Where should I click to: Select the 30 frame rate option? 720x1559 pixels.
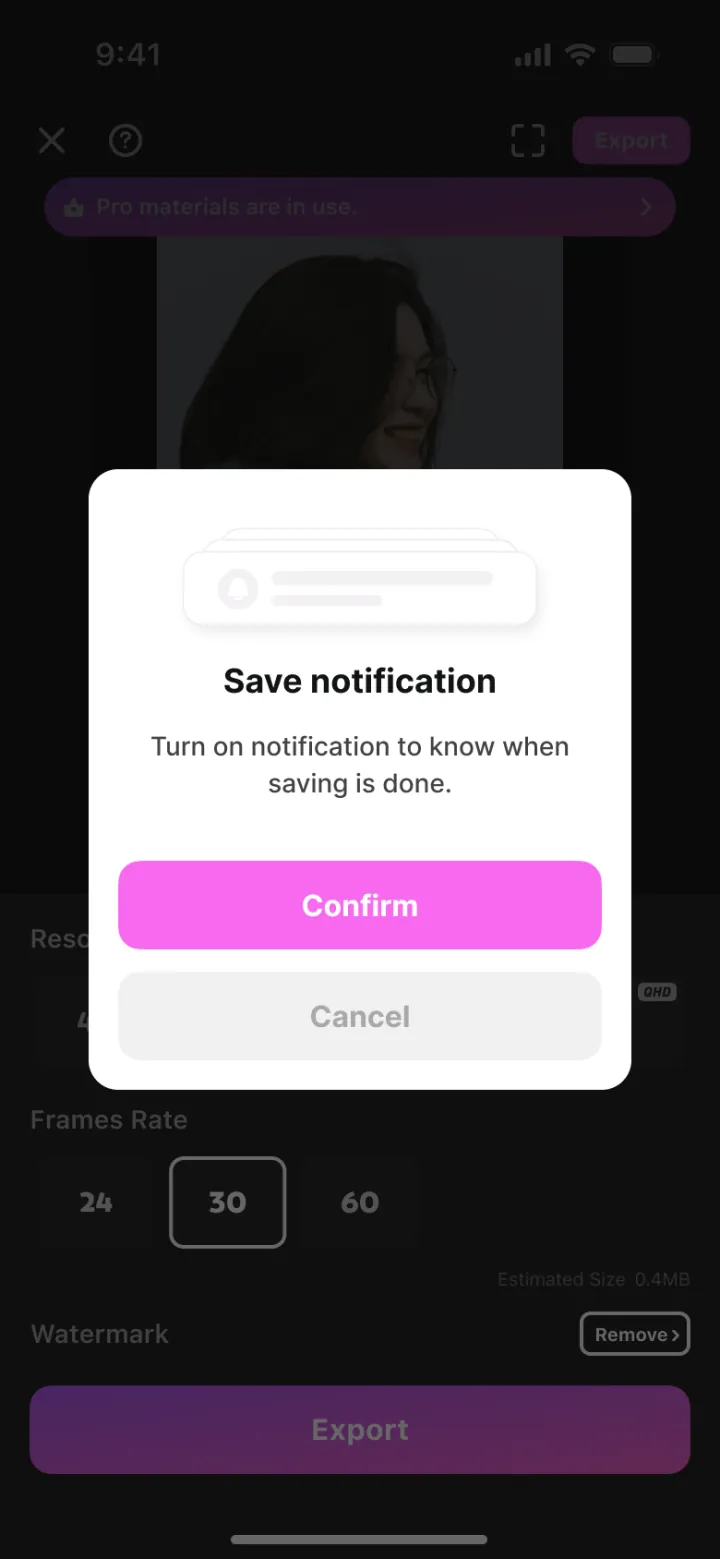228,1202
